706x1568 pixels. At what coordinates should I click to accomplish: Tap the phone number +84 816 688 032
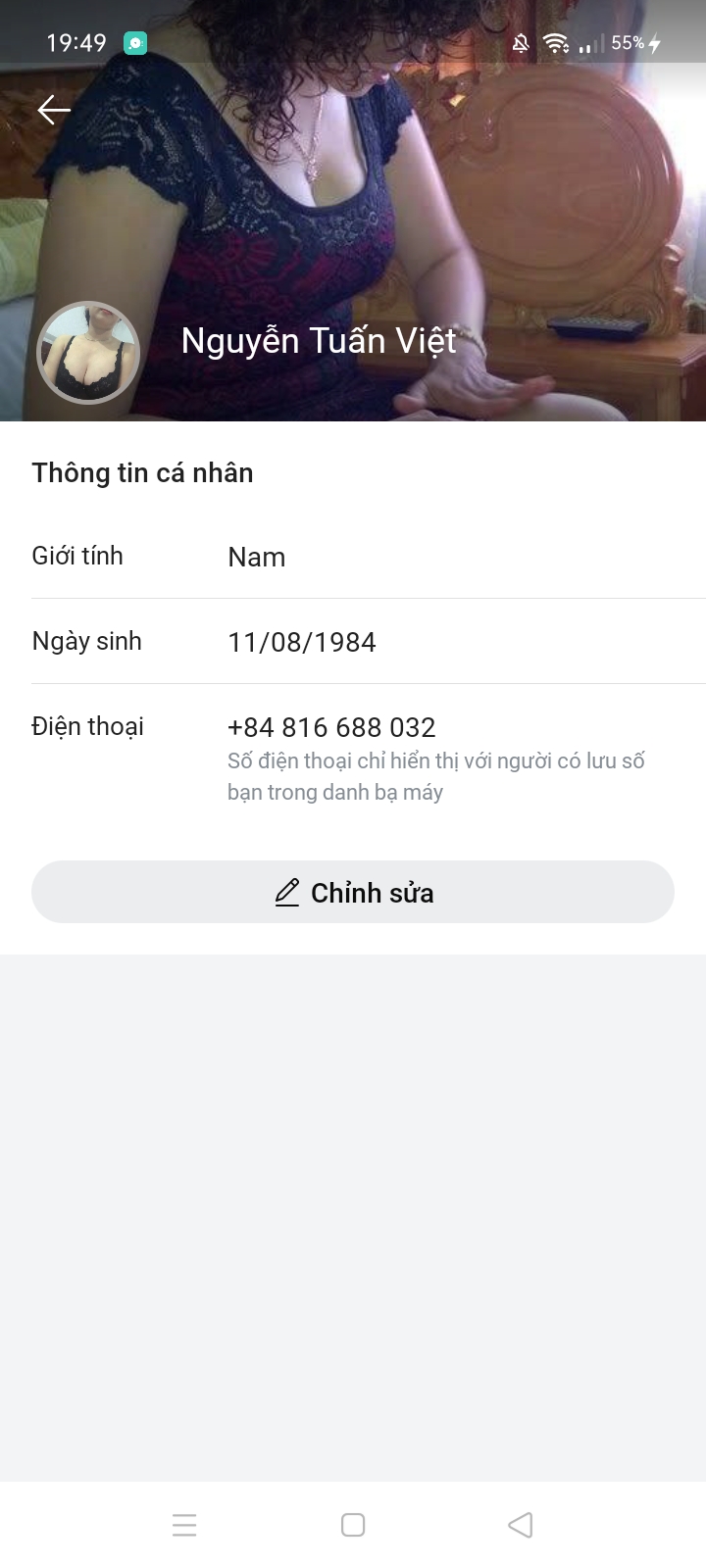point(332,727)
